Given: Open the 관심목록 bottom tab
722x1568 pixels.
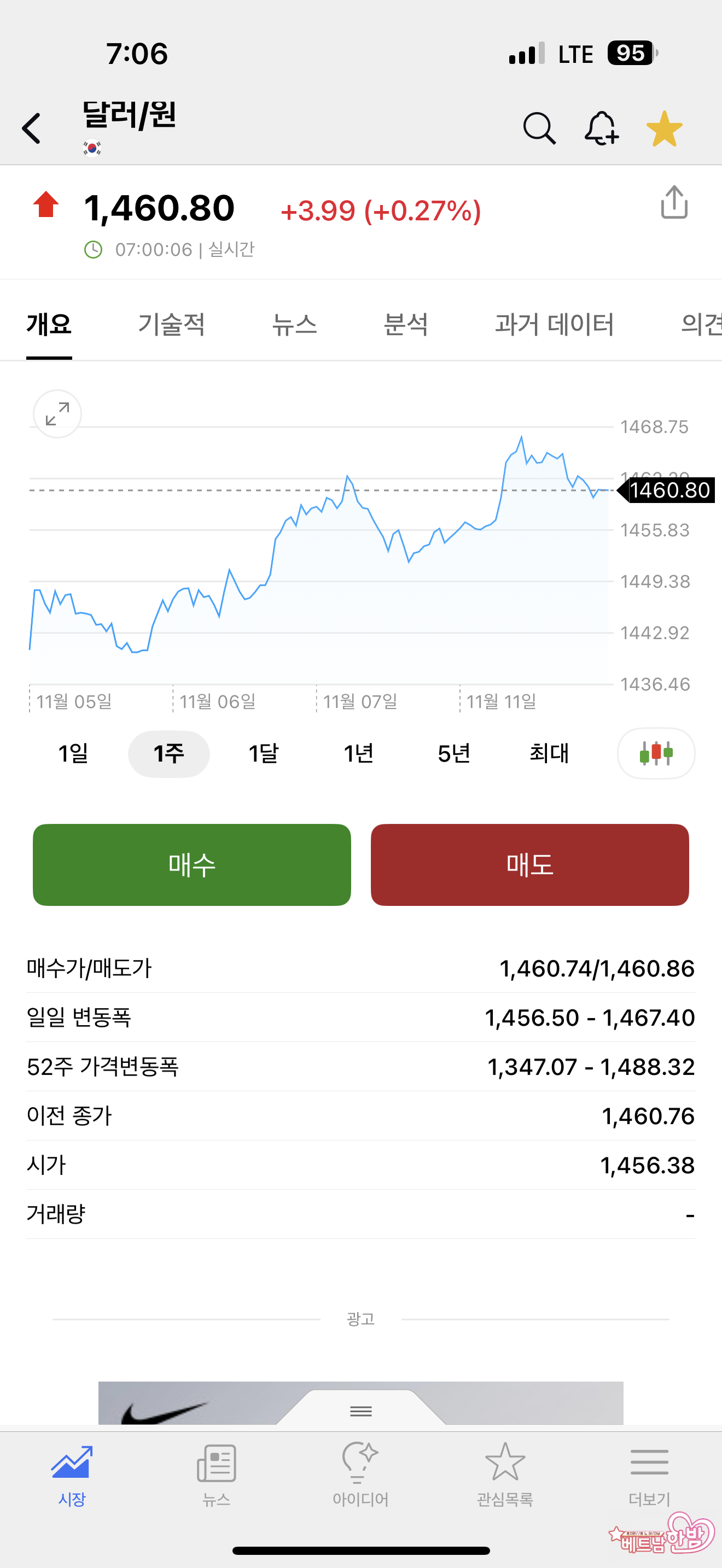Looking at the screenshot, I should (505, 1473).
